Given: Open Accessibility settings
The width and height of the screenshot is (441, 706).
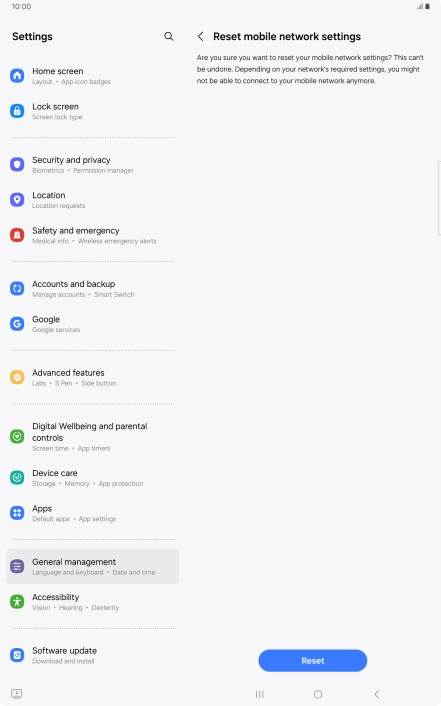Looking at the screenshot, I should click(x=92, y=602).
